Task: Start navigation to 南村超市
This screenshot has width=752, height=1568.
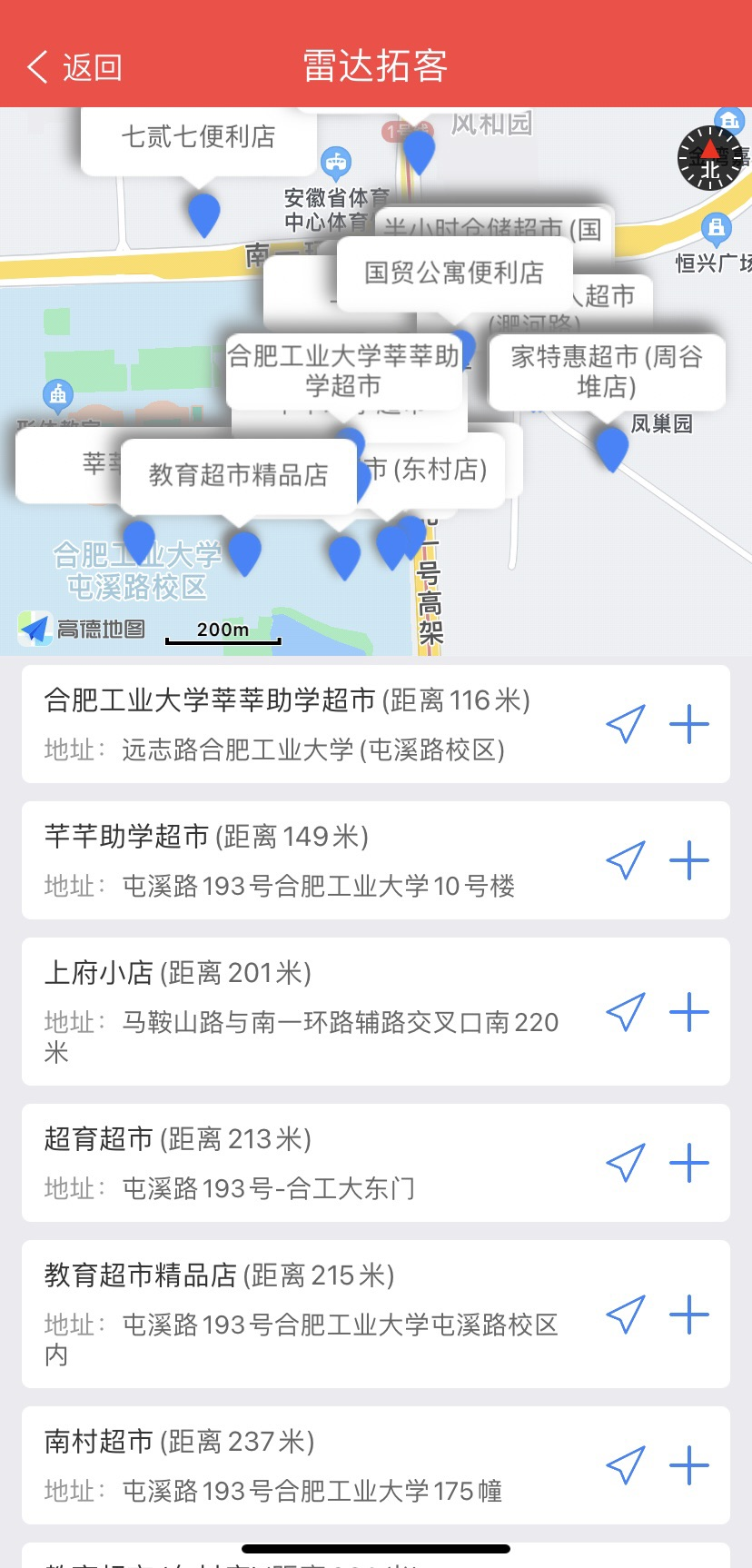Action: coord(626,1465)
